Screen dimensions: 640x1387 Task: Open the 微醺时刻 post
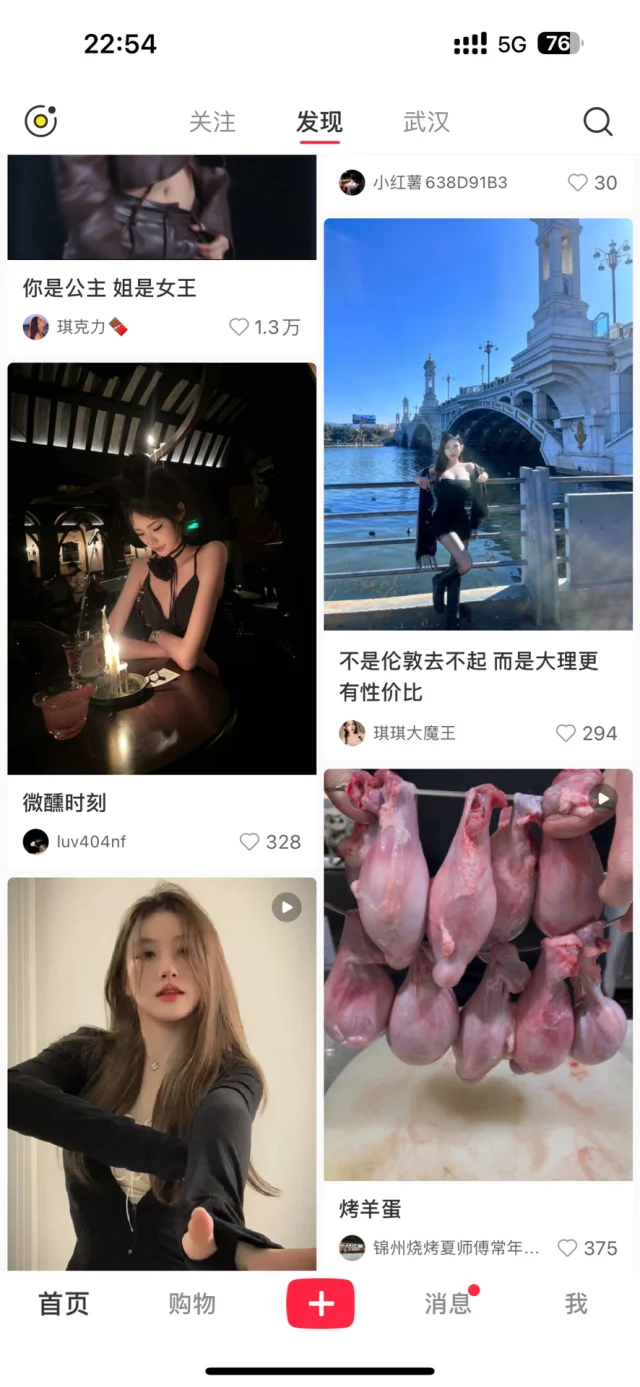tap(162, 568)
